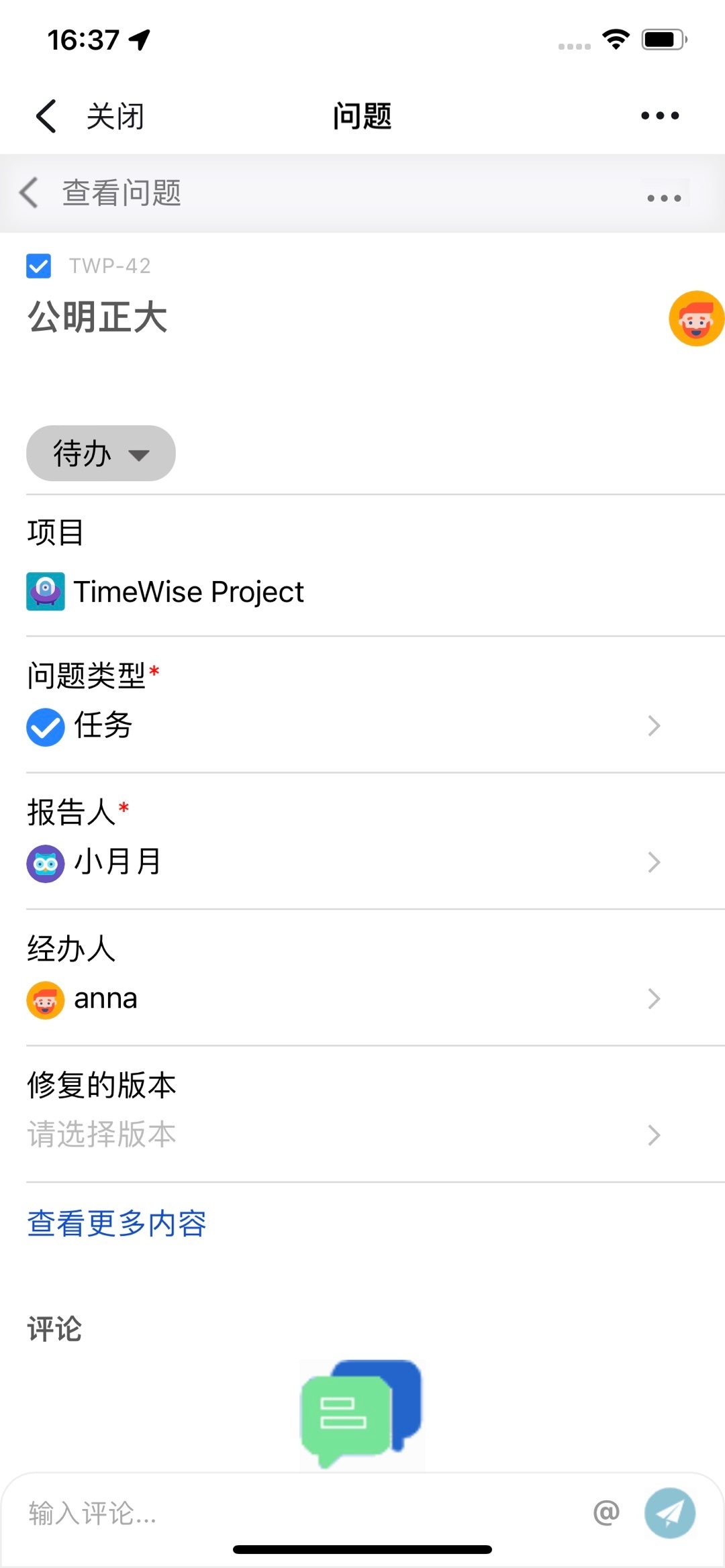The height and width of the screenshot is (1568, 725).
Task: Open the 待办 status dropdown
Action: tap(101, 453)
